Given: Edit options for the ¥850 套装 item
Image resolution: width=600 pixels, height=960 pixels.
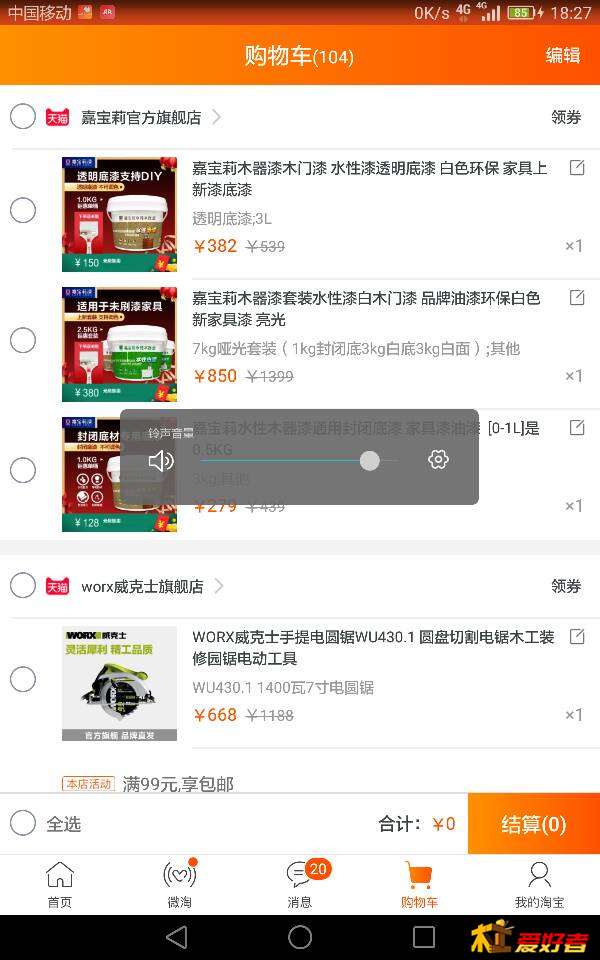Looking at the screenshot, I should click(x=576, y=298).
